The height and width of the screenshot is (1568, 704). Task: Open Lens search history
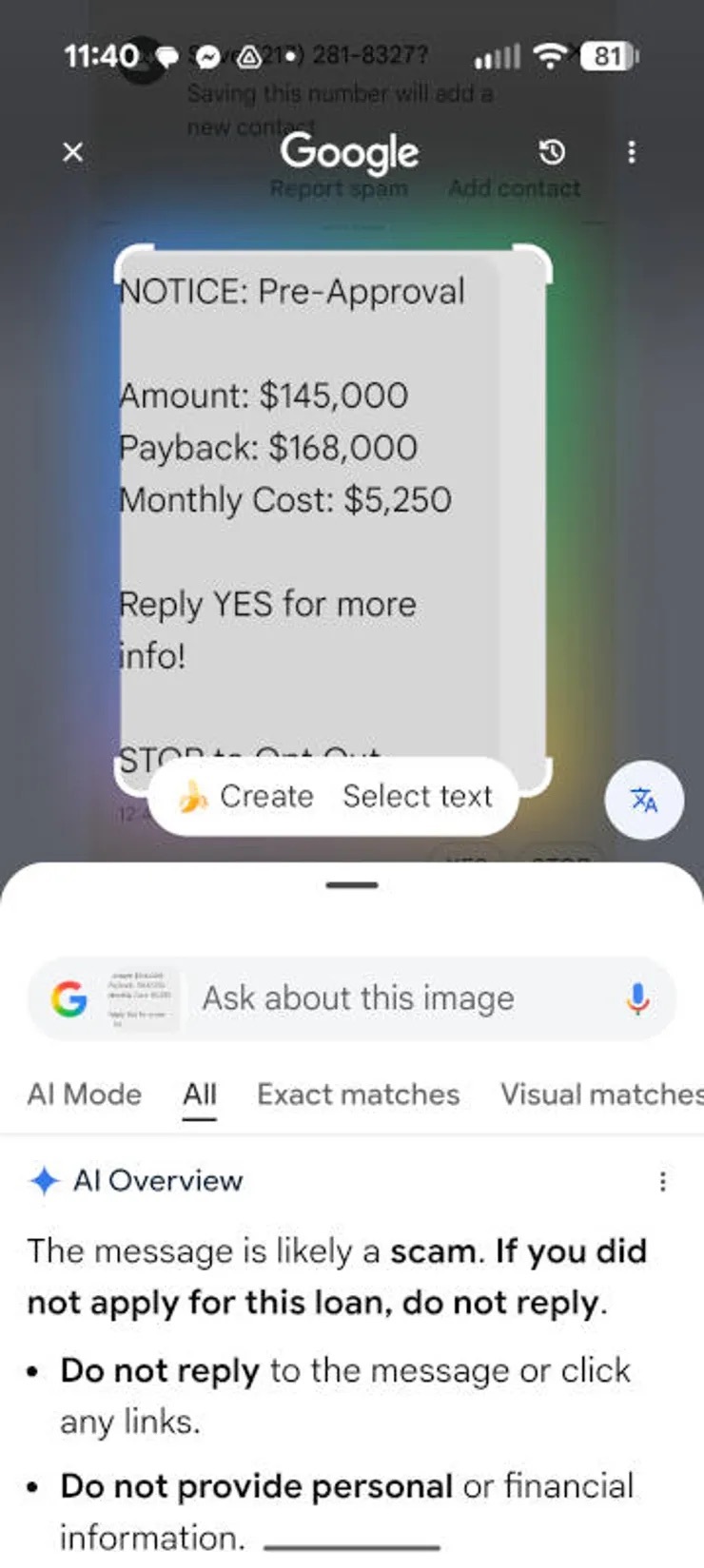point(552,152)
